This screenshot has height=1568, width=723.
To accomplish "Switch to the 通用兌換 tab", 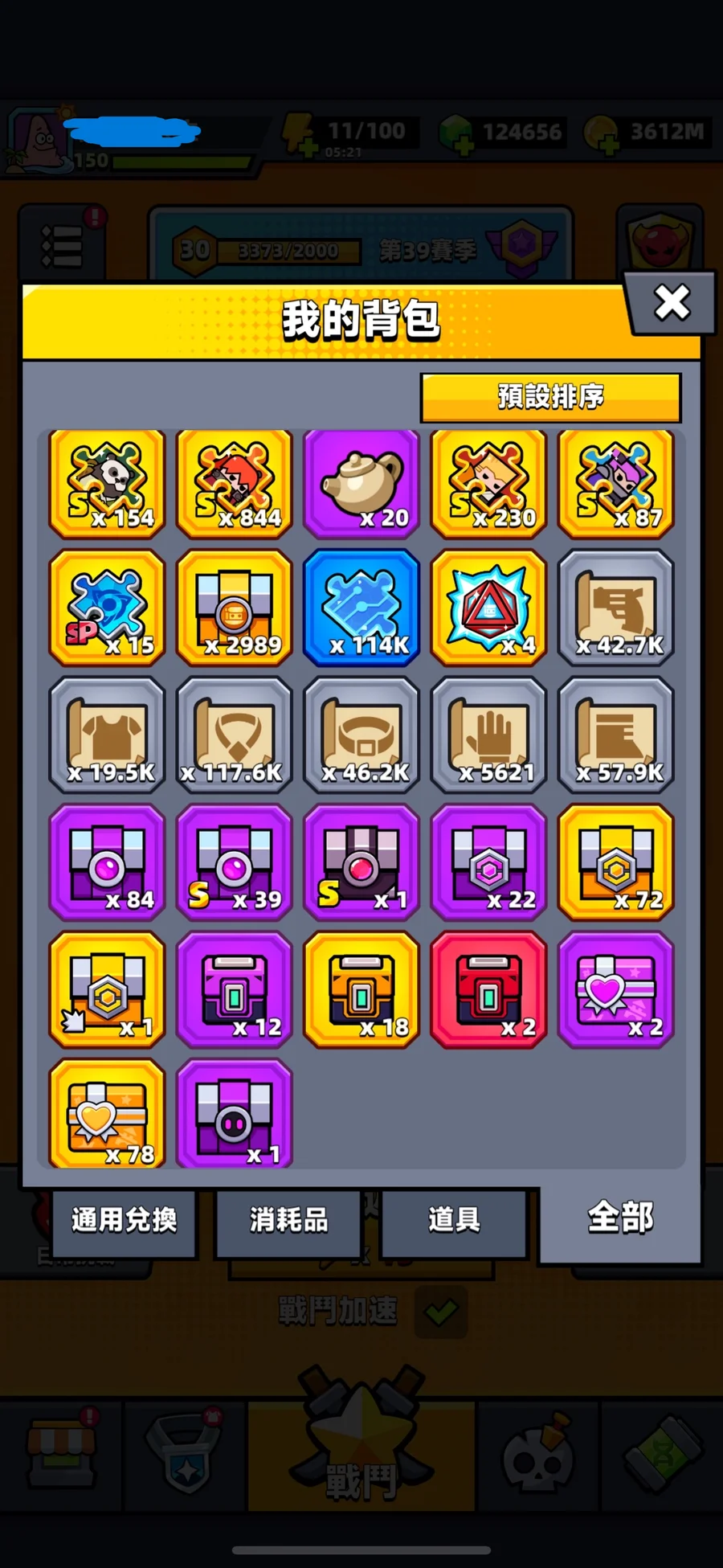I will coord(124,1220).
